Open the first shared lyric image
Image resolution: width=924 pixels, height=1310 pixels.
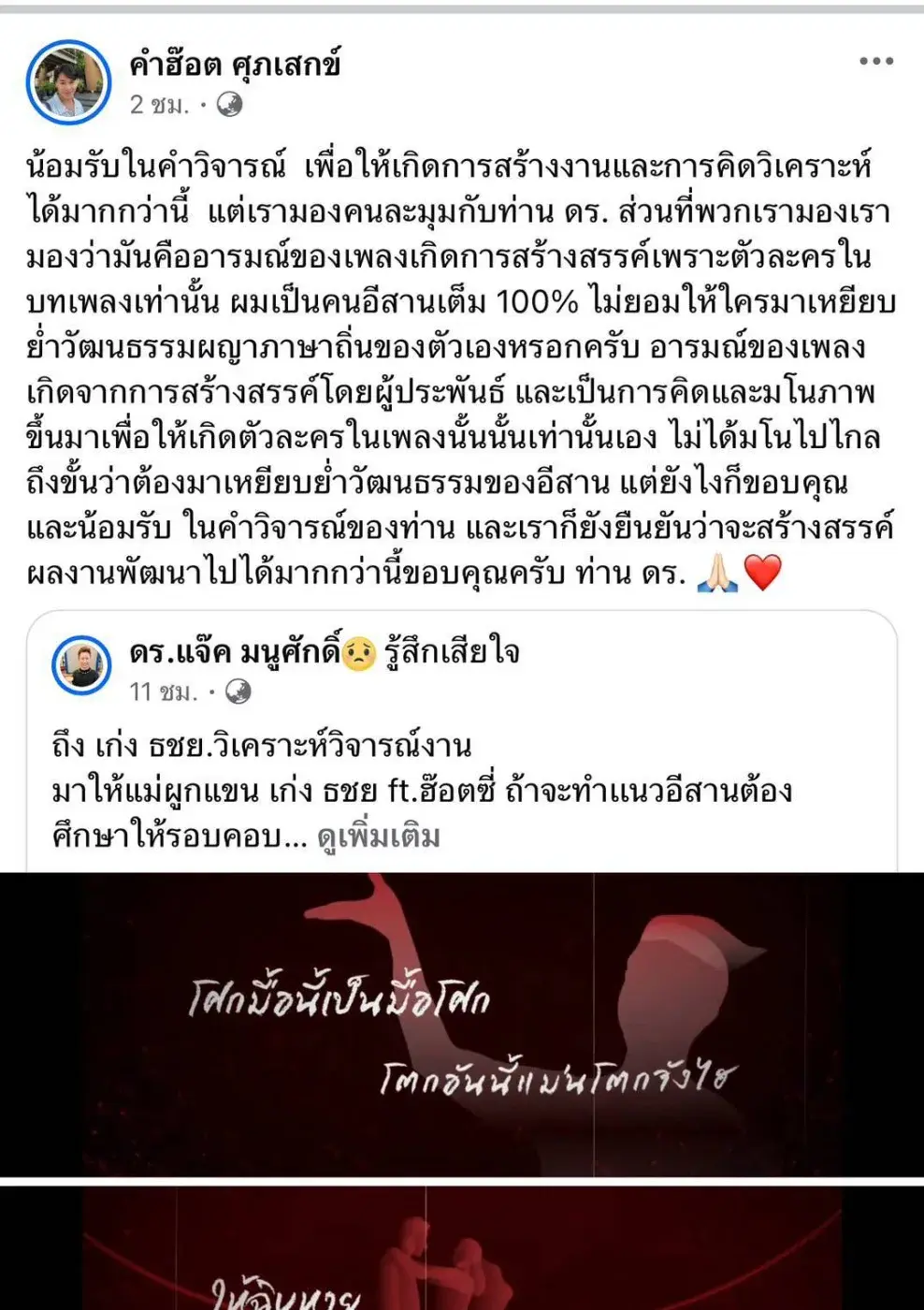tap(462, 1024)
